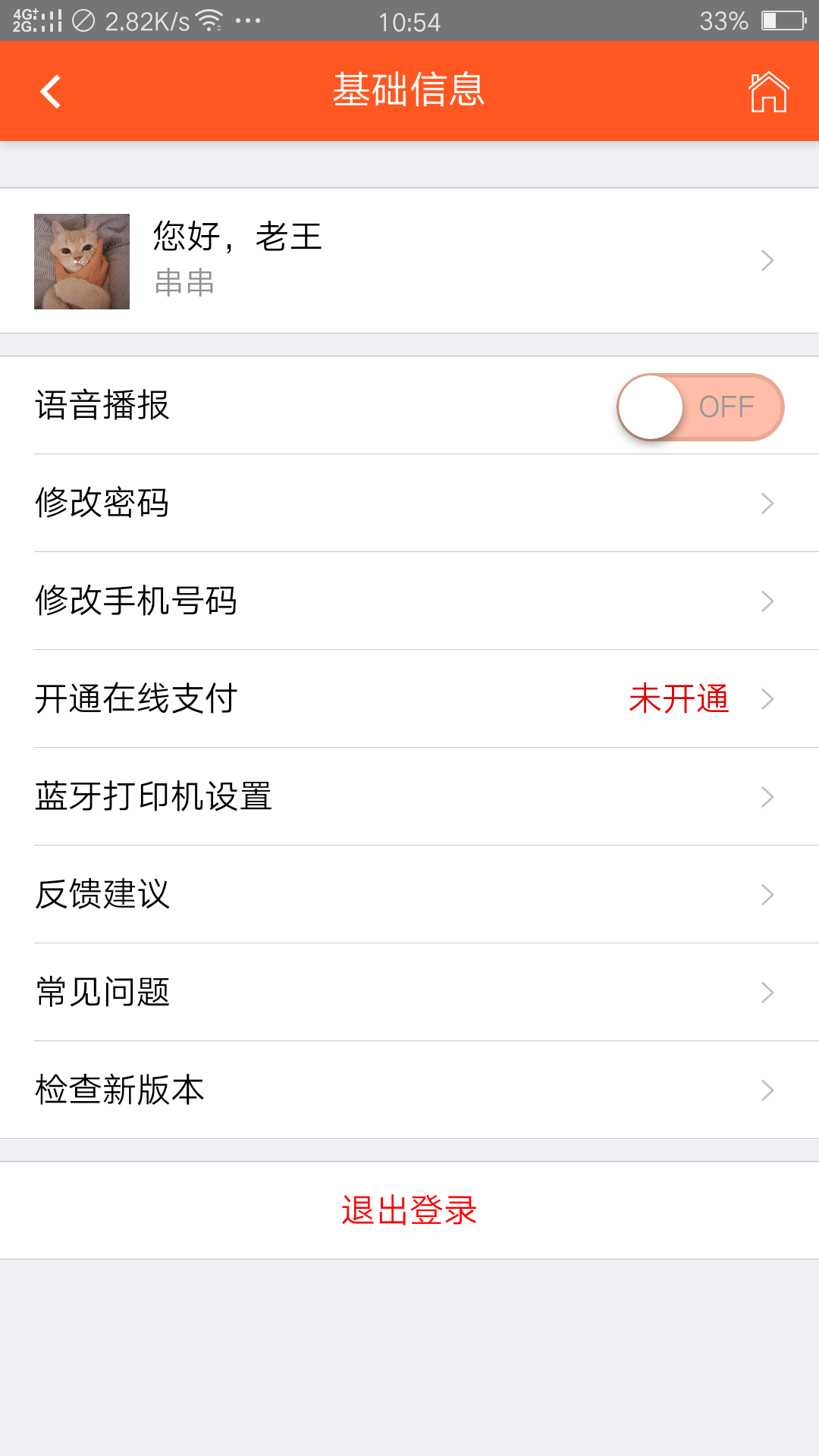Open the home icon in header
This screenshot has width=819, height=1456.
(x=768, y=92)
